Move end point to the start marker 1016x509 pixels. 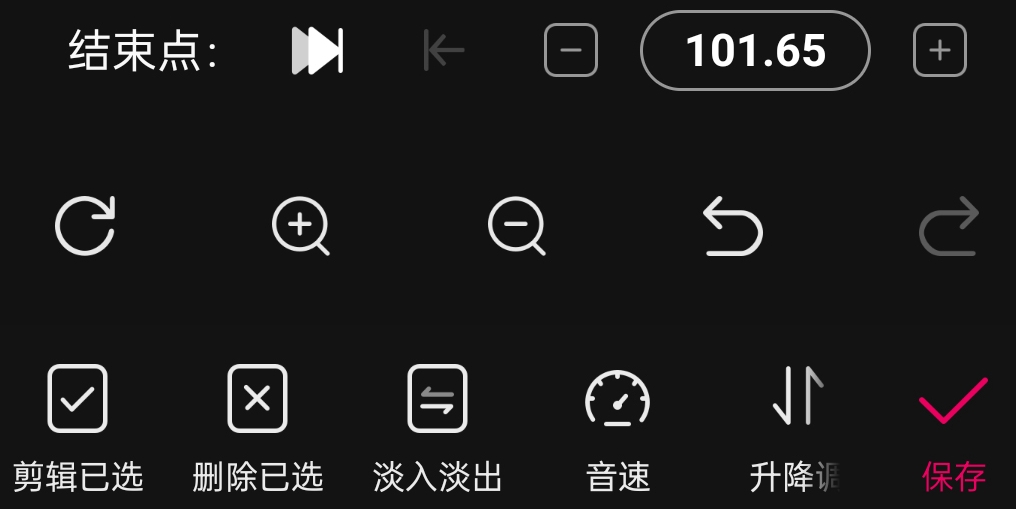pyautogui.click(x=443, y=50)
